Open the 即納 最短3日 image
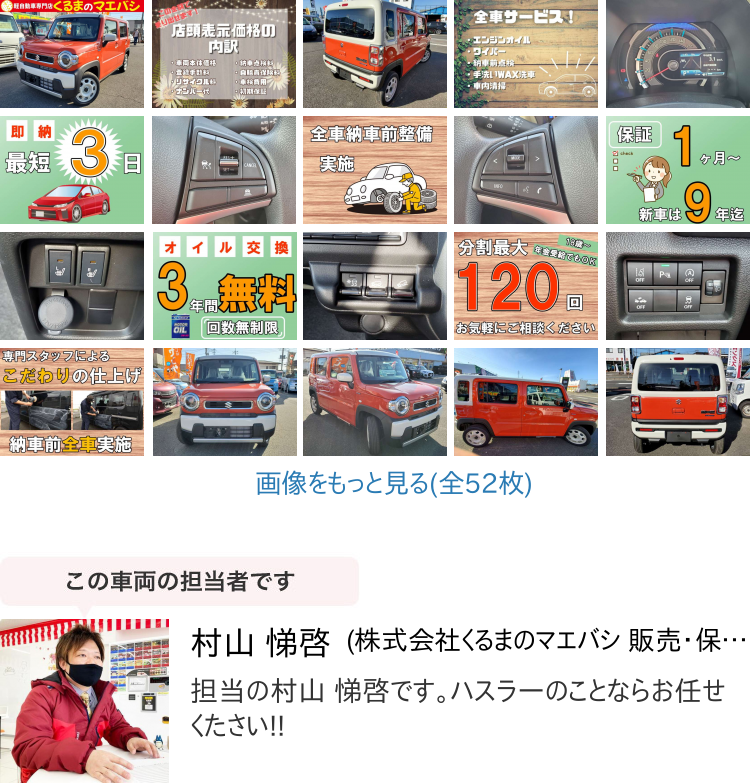The image size is (750, 783). 72,170
